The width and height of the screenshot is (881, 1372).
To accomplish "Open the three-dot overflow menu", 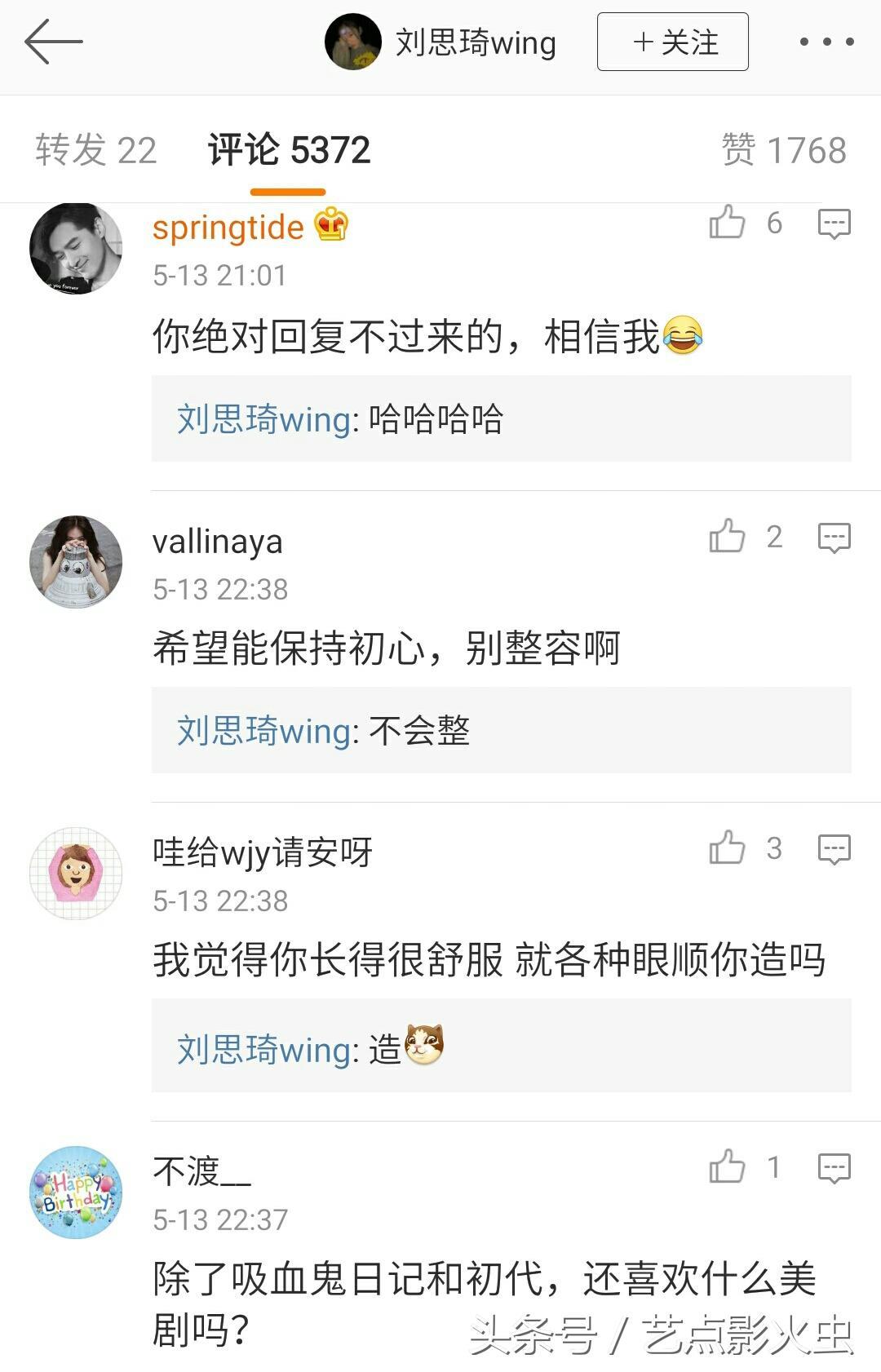I will 826,42.
